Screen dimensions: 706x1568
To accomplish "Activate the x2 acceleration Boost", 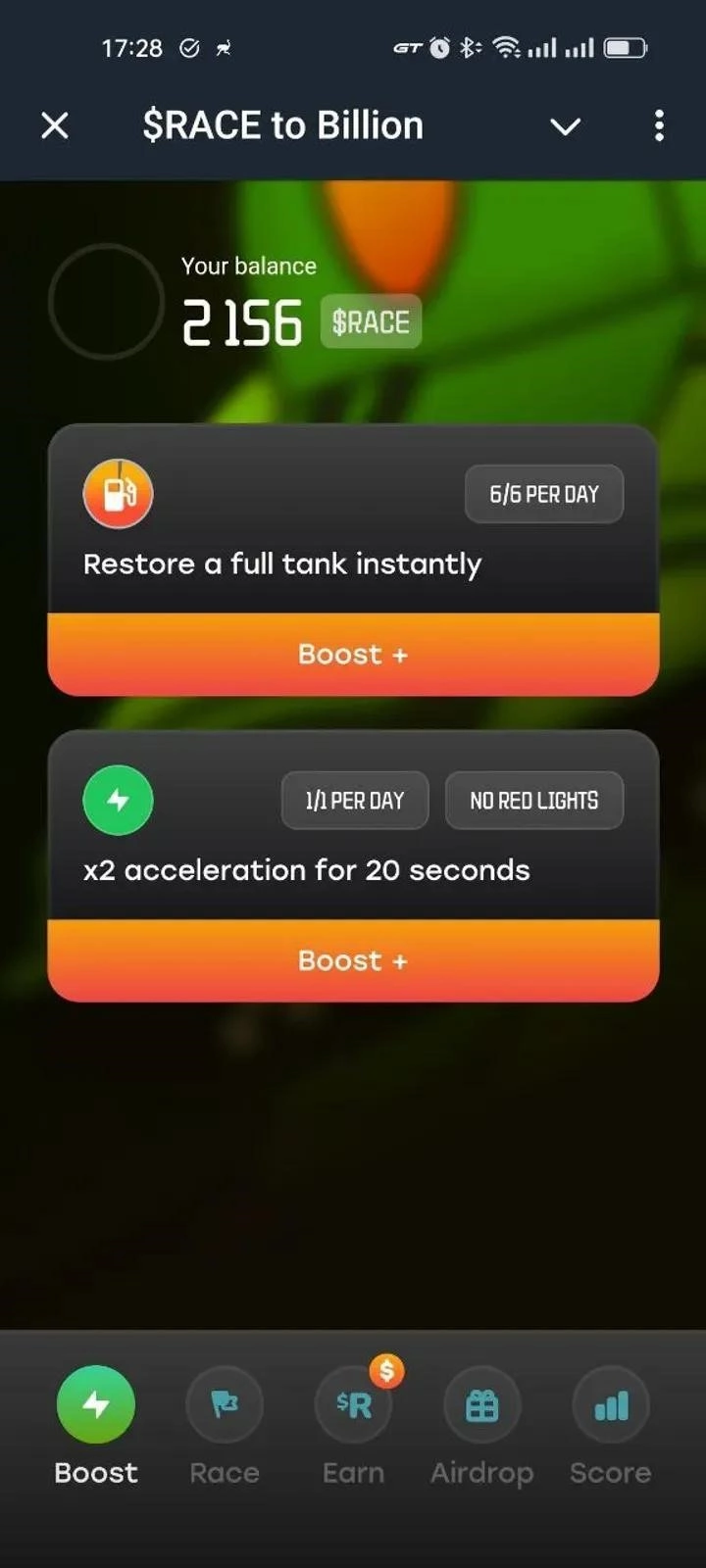I will 353,960.
